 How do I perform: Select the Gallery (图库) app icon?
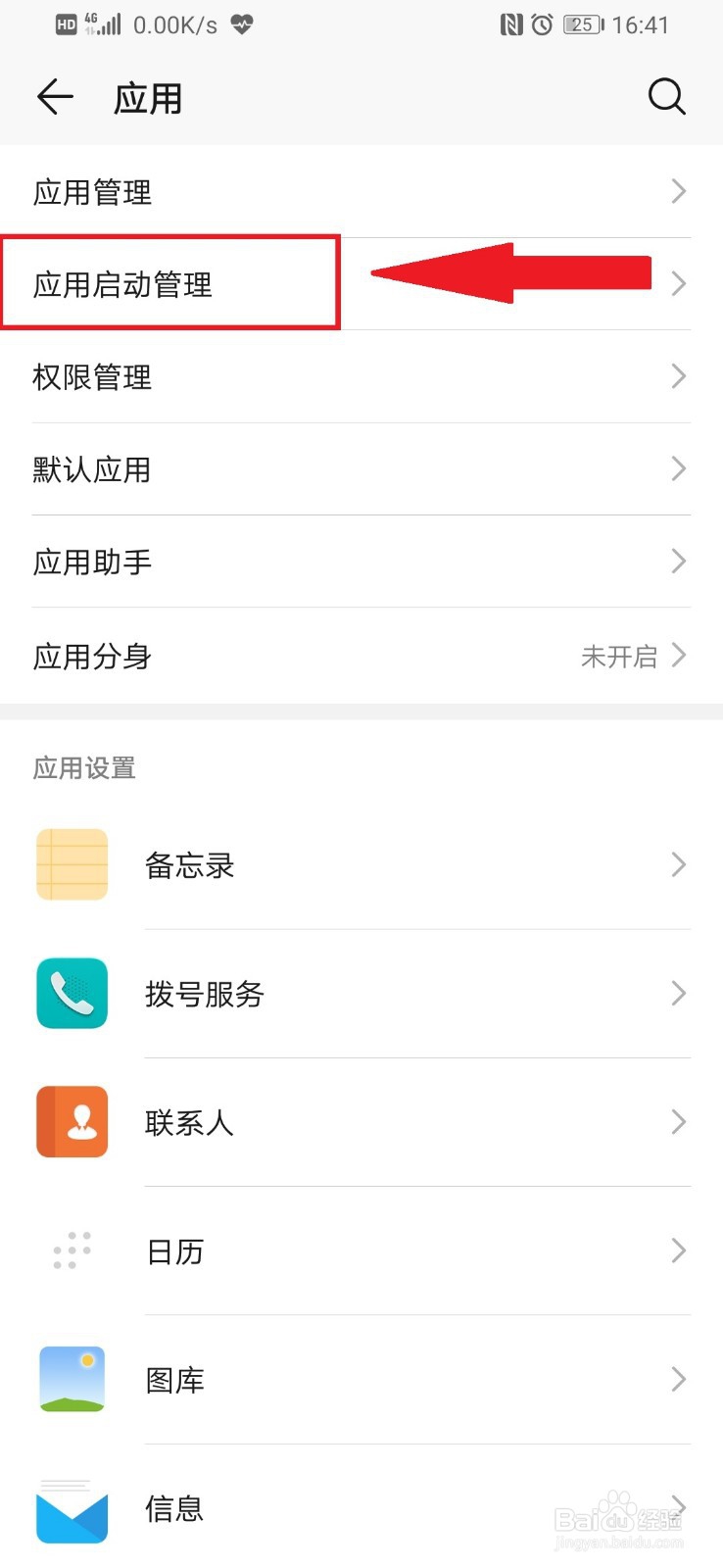pos(71,1378)
